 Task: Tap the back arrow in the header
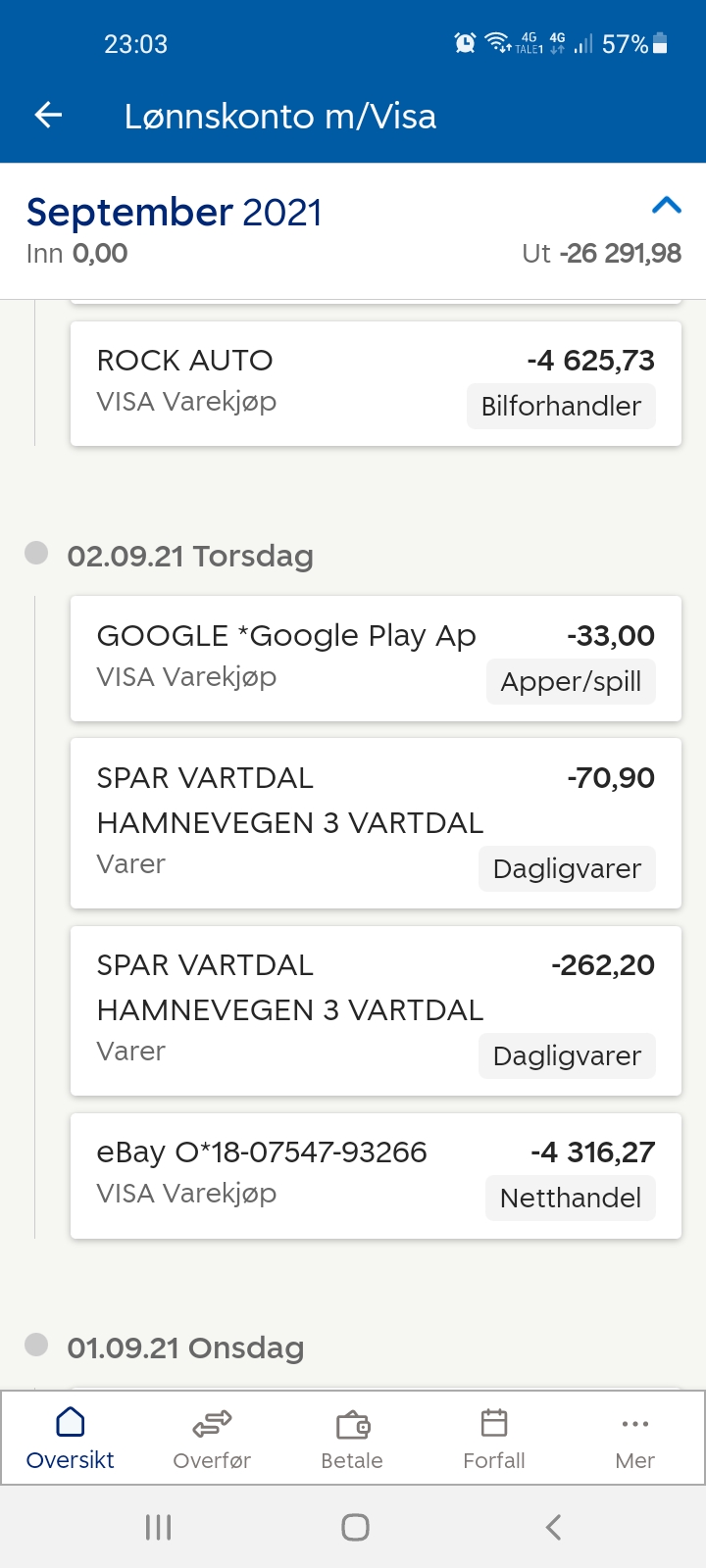[46, 115]
